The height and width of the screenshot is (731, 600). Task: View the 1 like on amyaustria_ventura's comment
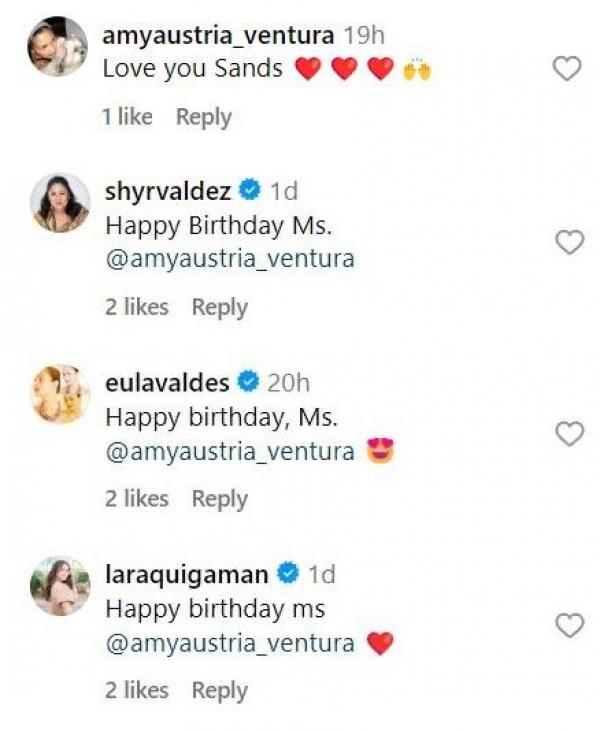coord(127,117)
